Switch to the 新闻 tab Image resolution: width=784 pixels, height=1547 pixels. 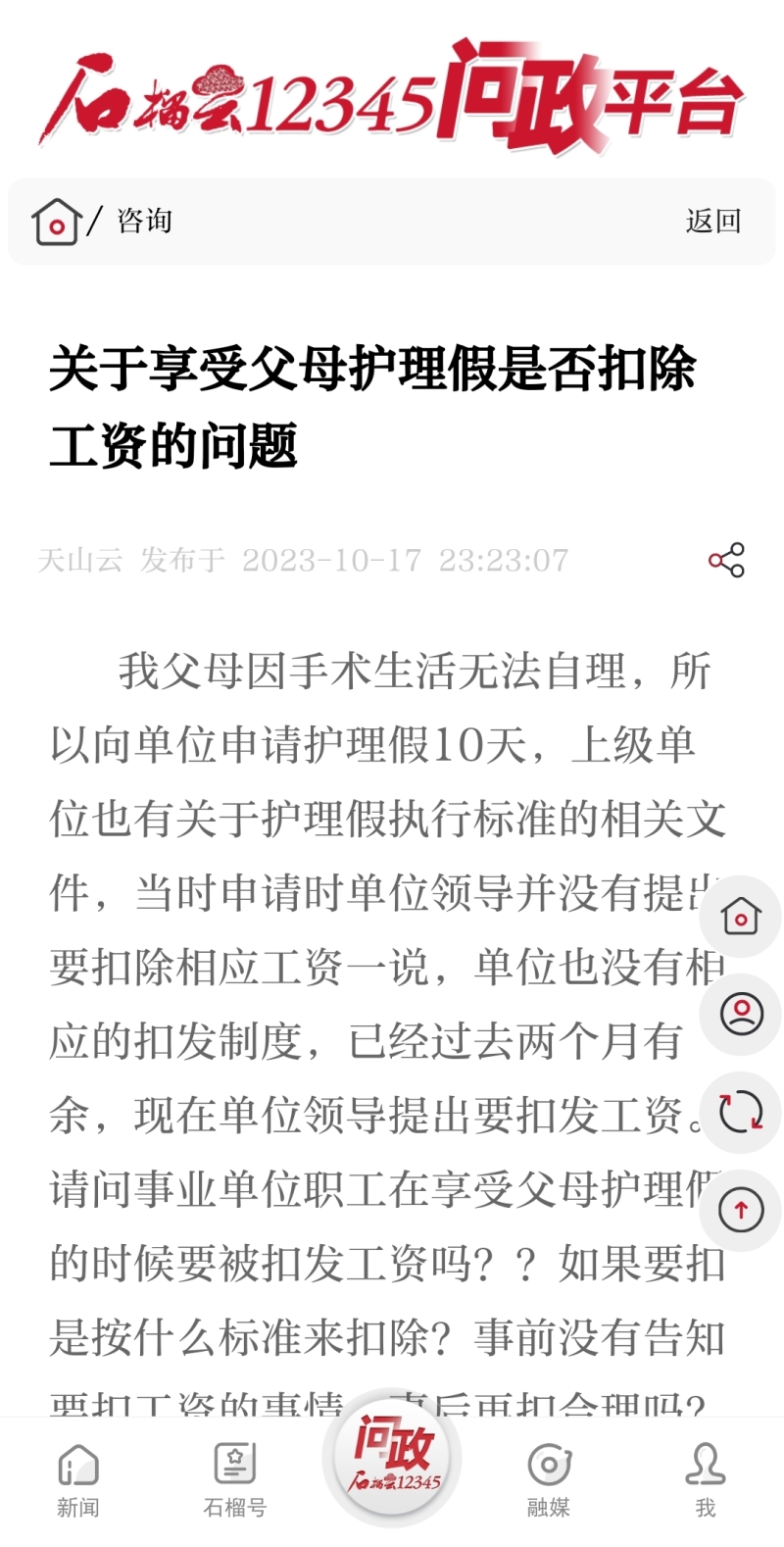78,1480
